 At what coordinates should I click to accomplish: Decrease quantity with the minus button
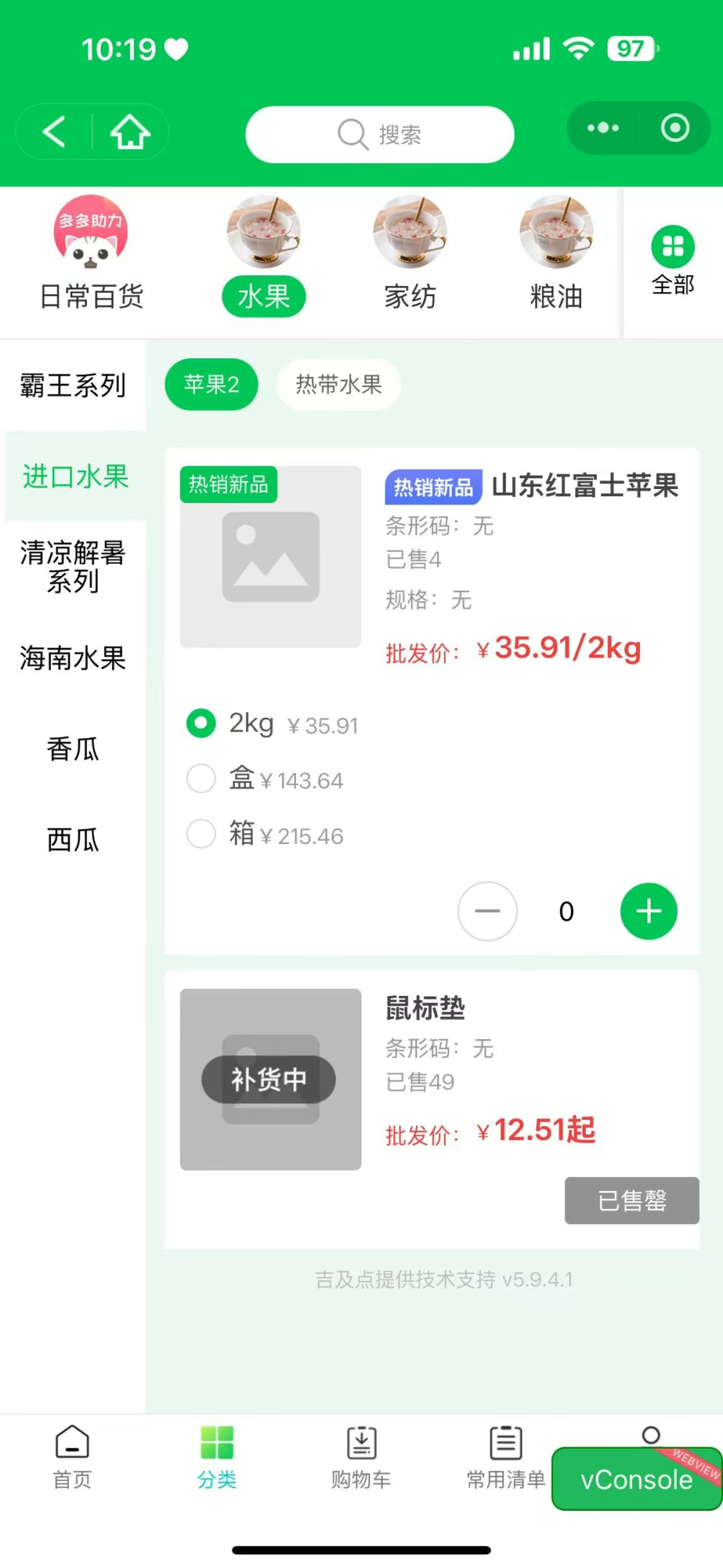(487, 911)
